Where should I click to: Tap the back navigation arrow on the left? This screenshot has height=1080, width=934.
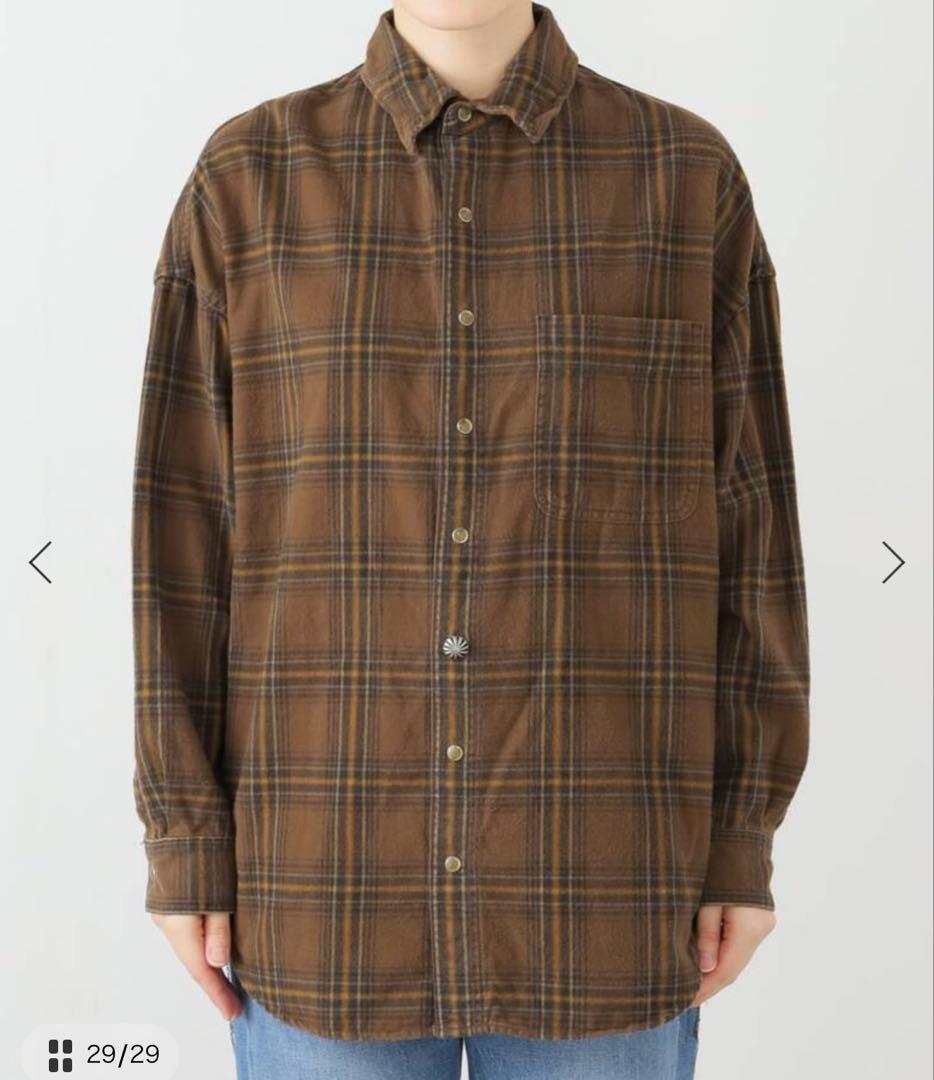point(39,562)
